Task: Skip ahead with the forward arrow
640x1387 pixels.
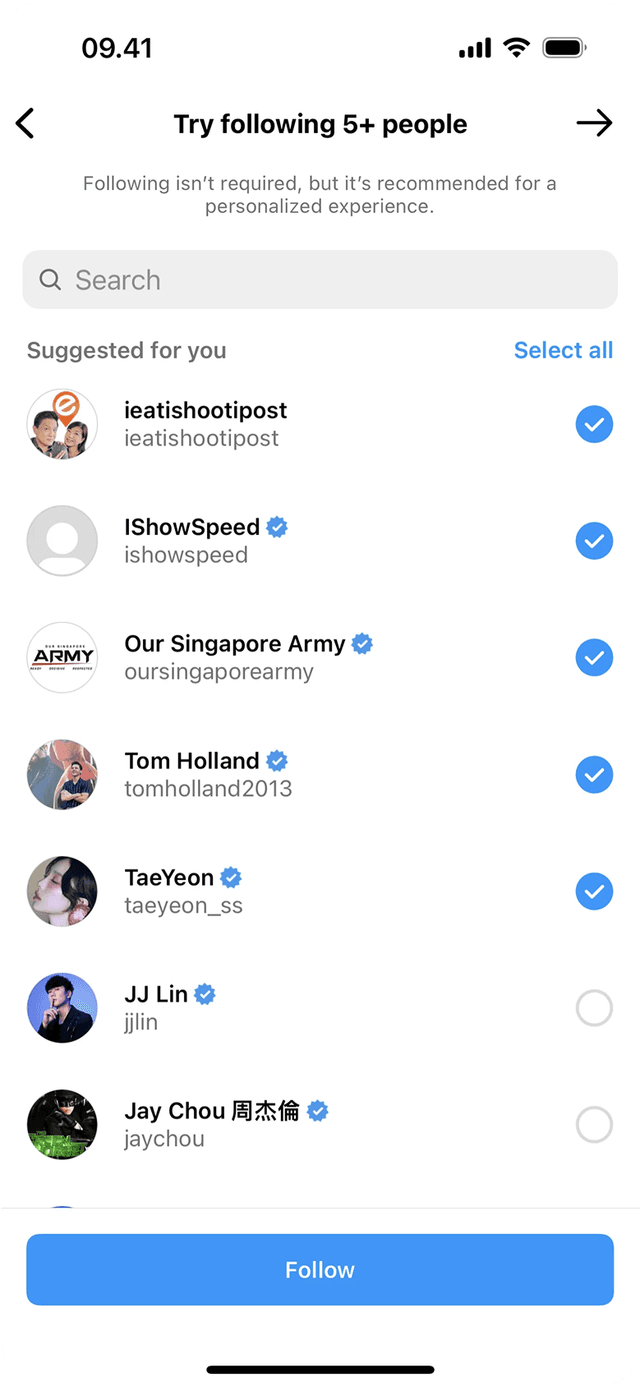Action: [594, 124]
